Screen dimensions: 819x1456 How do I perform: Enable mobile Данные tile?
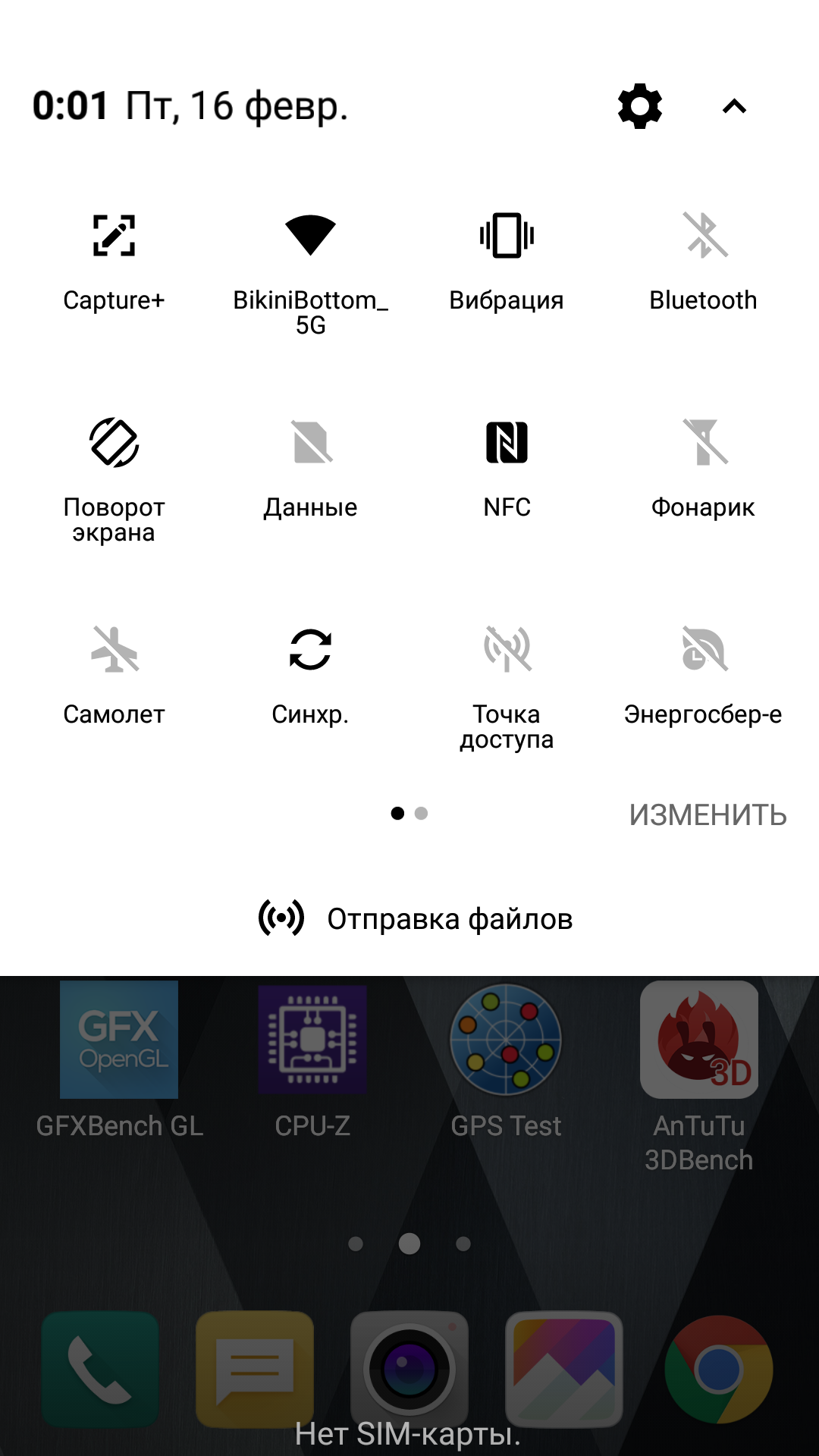tap(310, 443)
